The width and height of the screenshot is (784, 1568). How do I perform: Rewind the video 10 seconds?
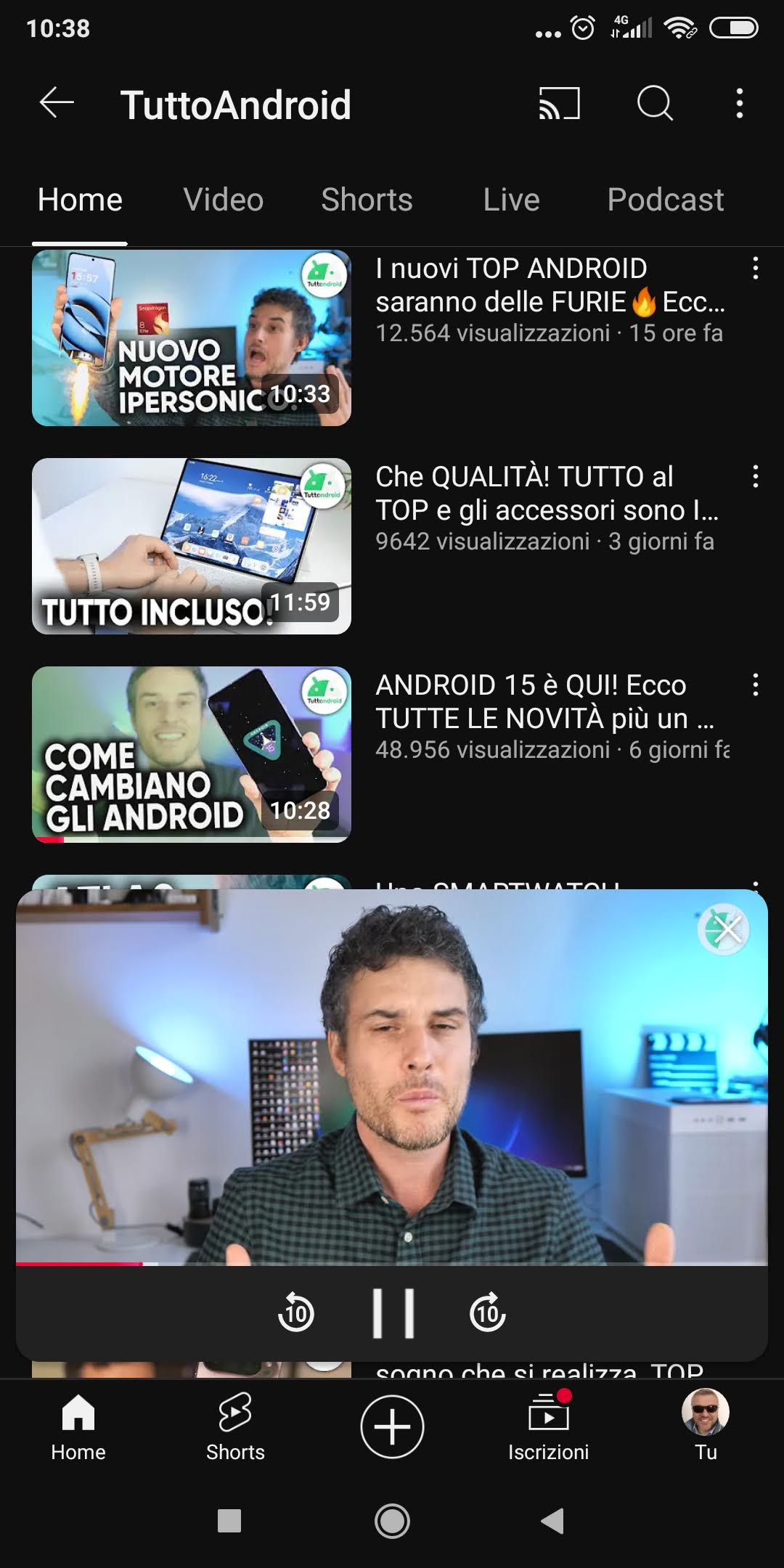click(x=296, y=1312)
